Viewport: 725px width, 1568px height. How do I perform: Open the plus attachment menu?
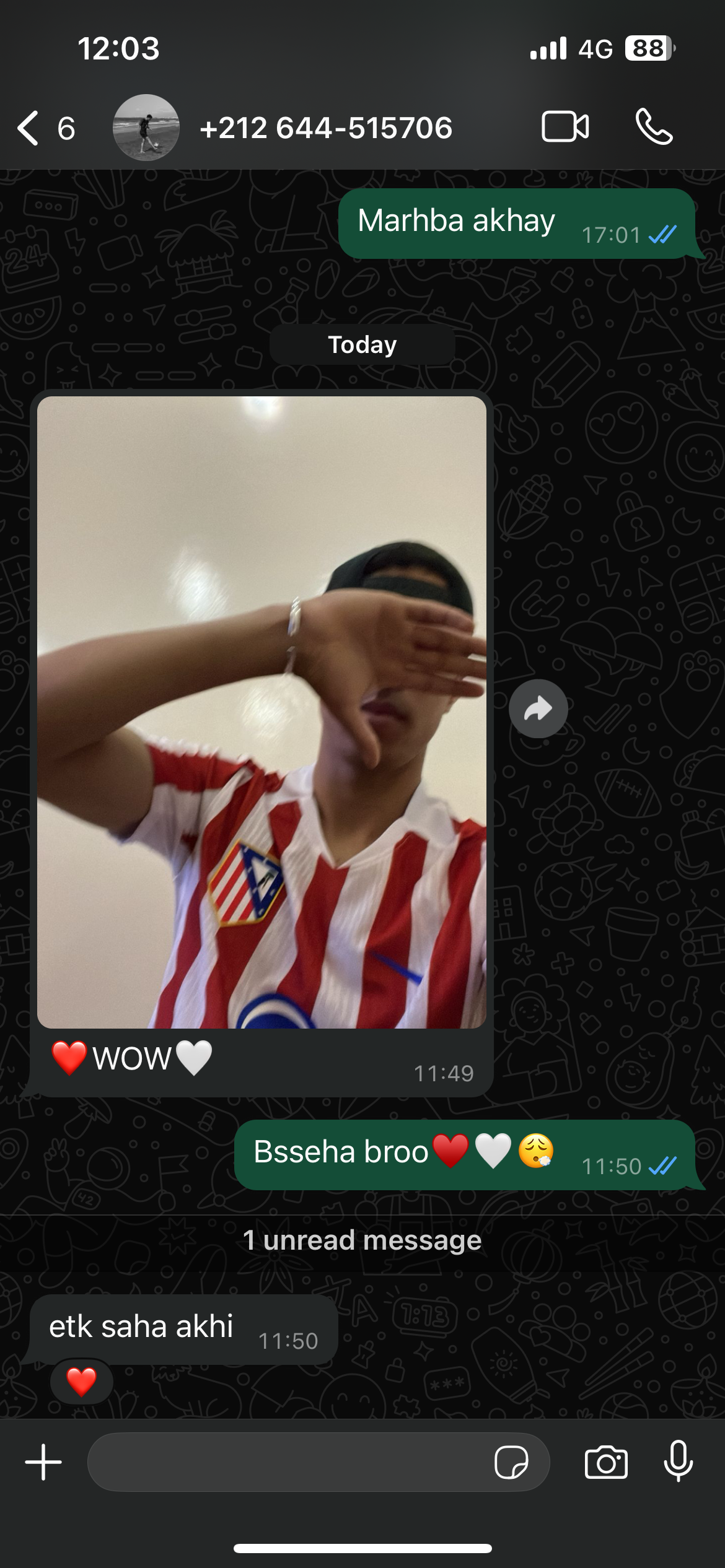pos(43,1462)
